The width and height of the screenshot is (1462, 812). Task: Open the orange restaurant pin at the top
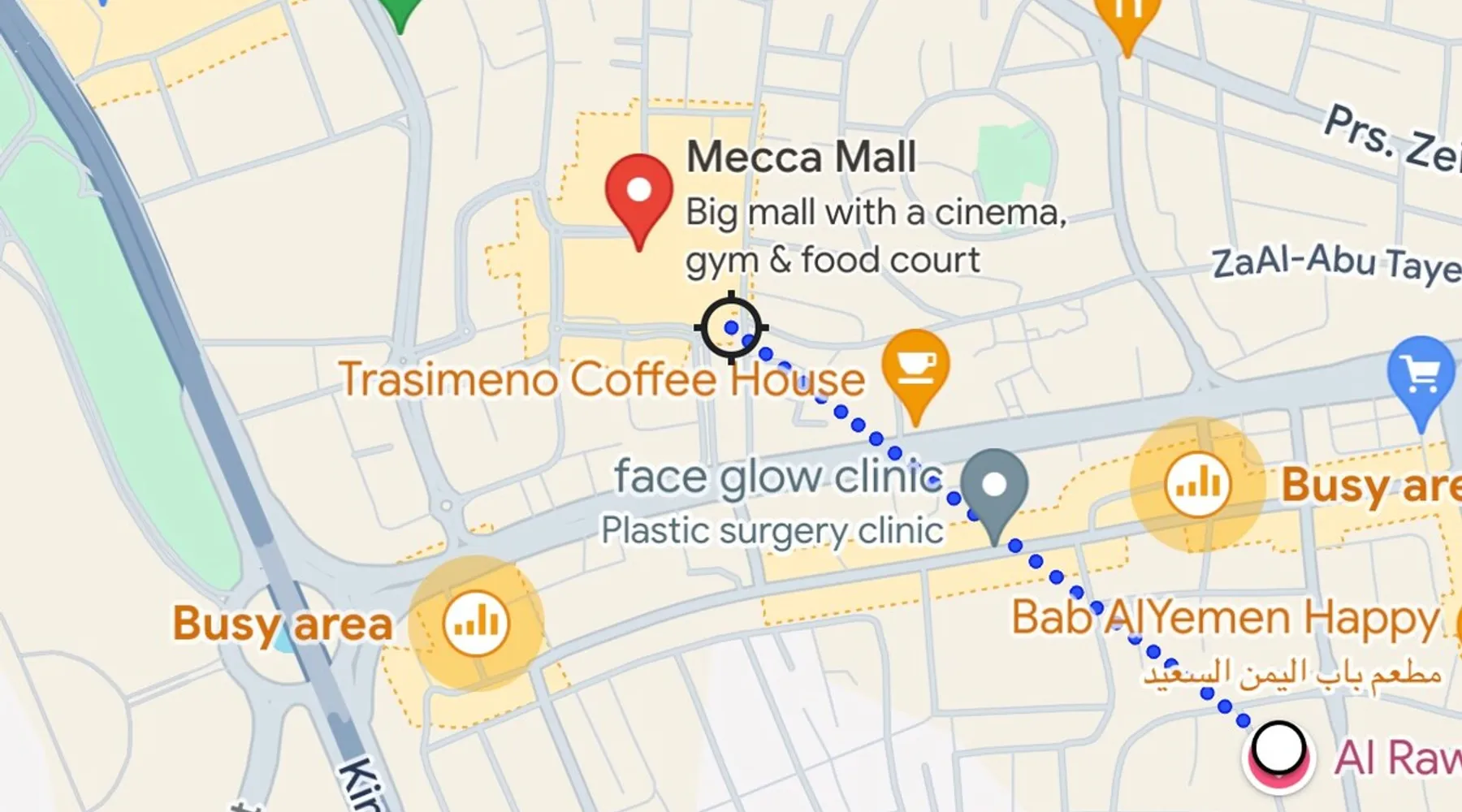pyautogui.click(x=1127, y=16)
